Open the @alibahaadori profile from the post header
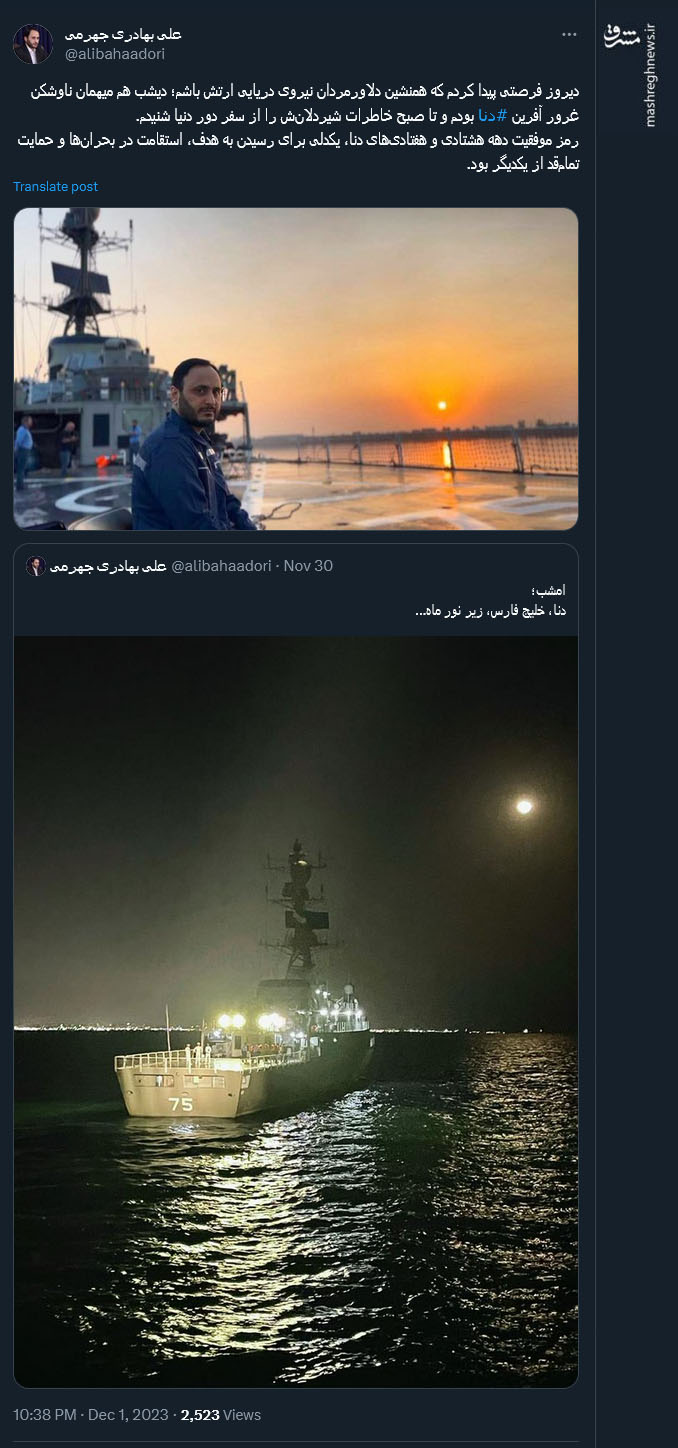 115,54
